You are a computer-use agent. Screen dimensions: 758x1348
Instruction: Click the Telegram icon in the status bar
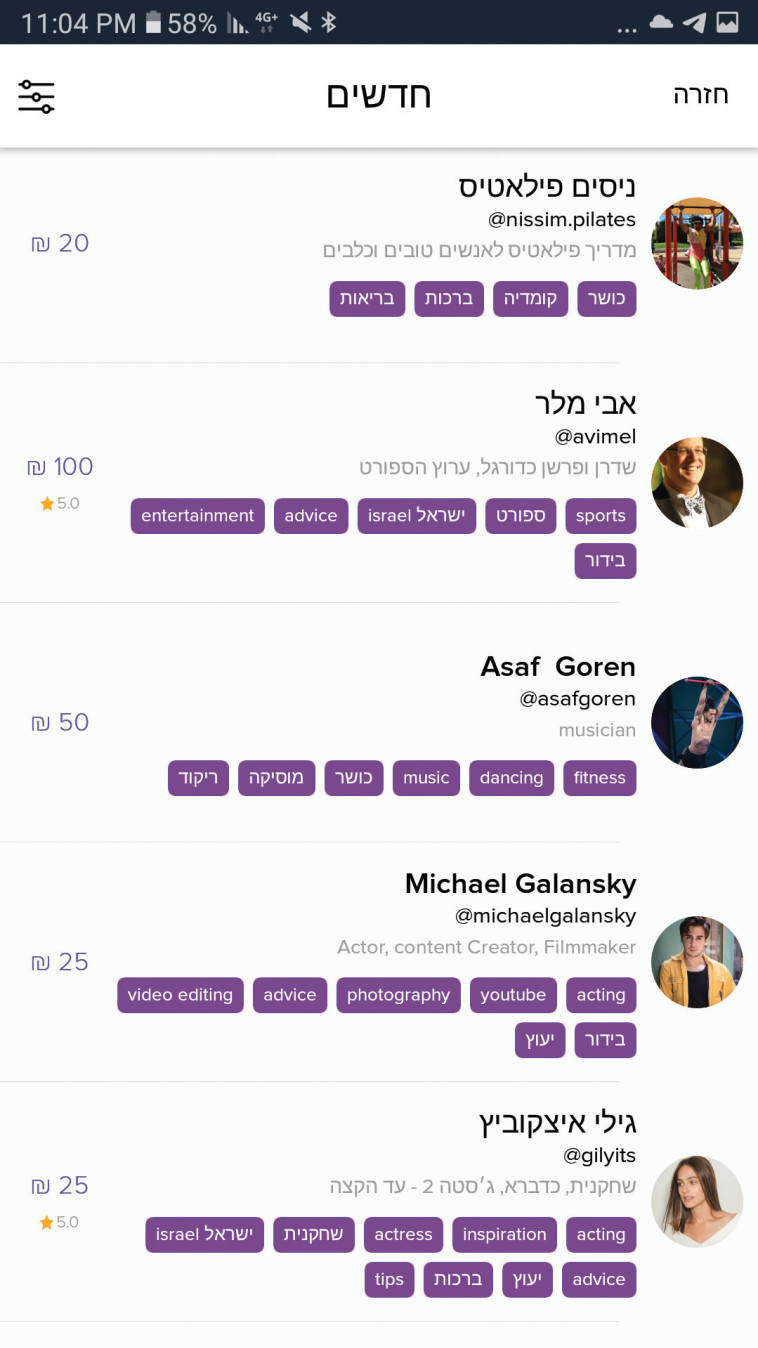pyautogui.click(x=696, y=21)
